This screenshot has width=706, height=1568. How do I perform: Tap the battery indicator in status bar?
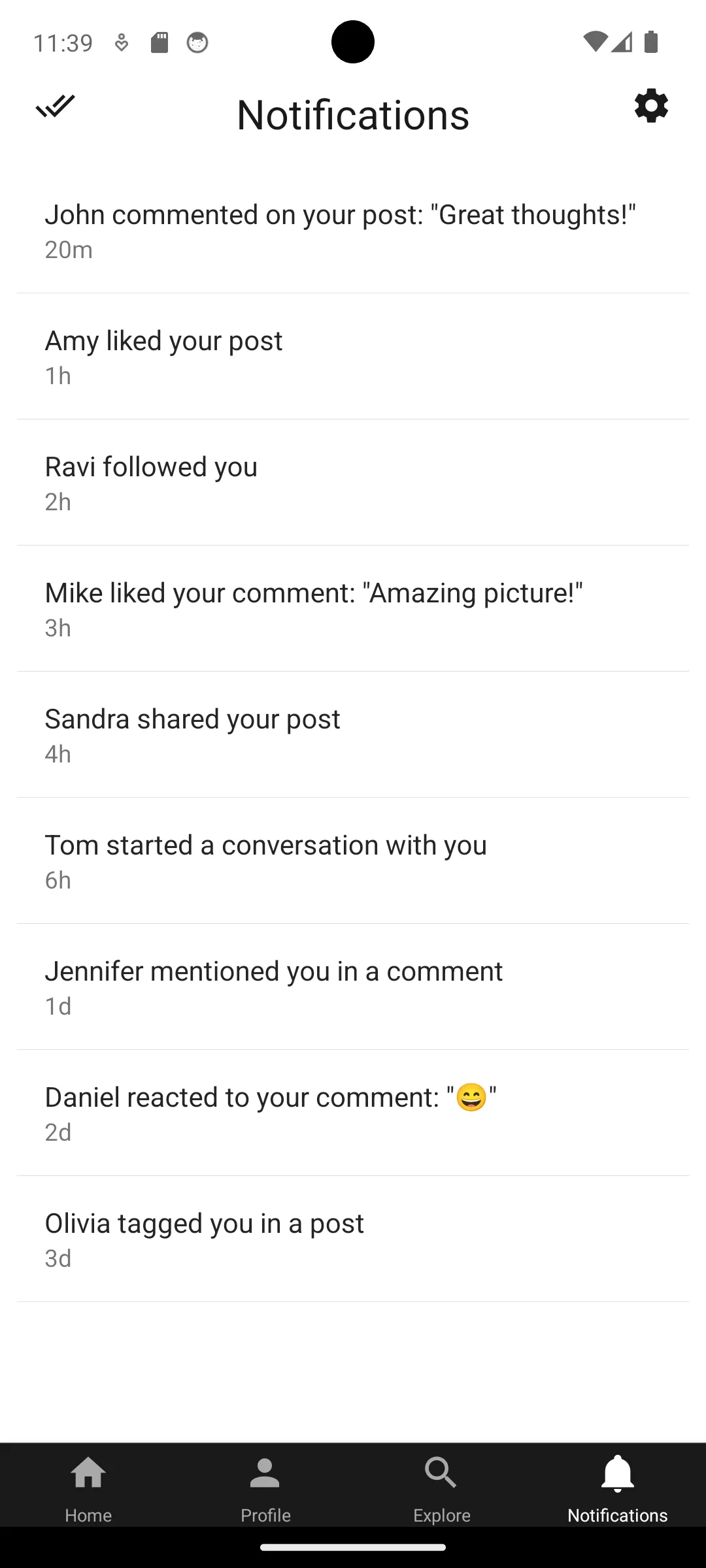point(651,42)
